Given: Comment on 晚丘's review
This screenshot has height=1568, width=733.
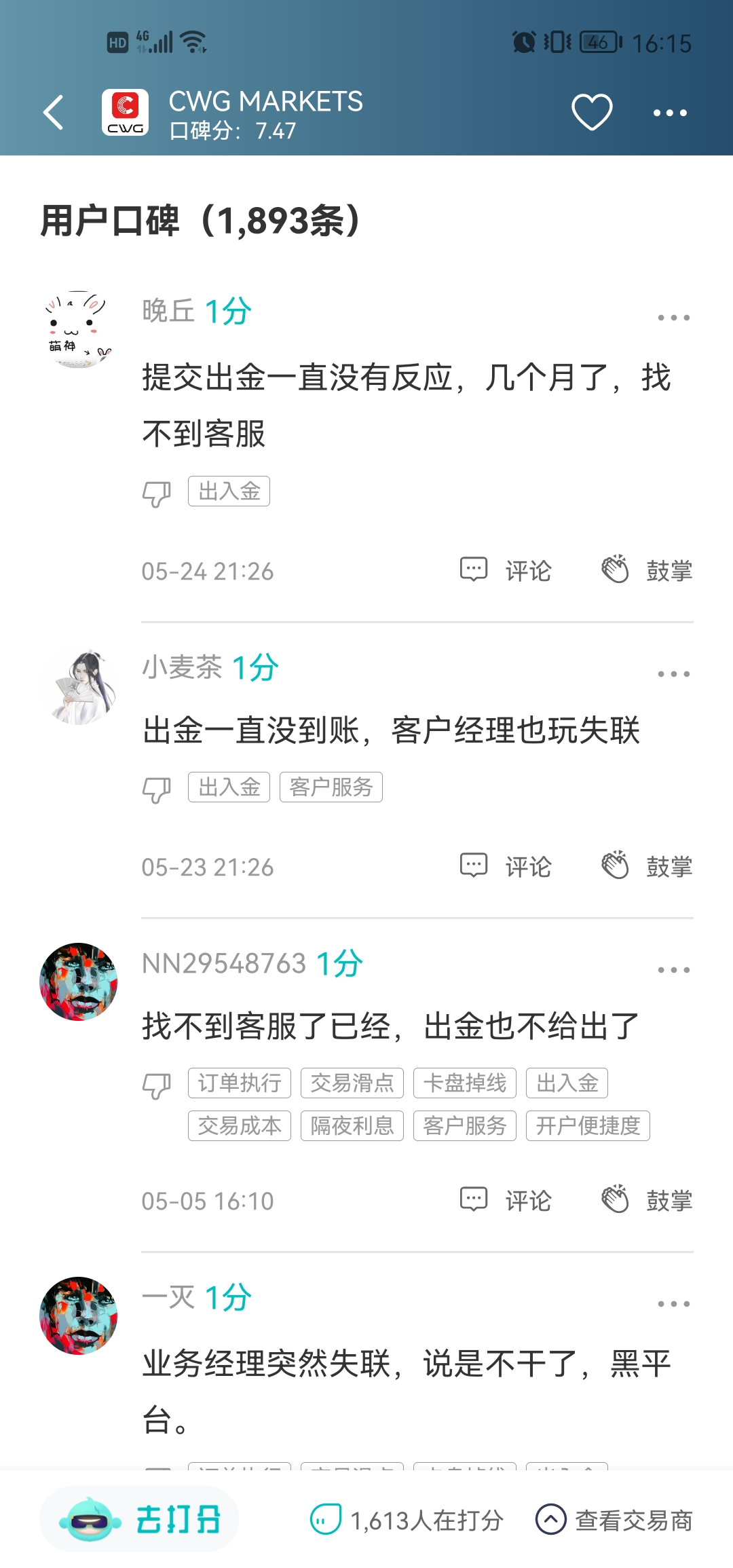Looking at the screenshot, I should (506, 571).
